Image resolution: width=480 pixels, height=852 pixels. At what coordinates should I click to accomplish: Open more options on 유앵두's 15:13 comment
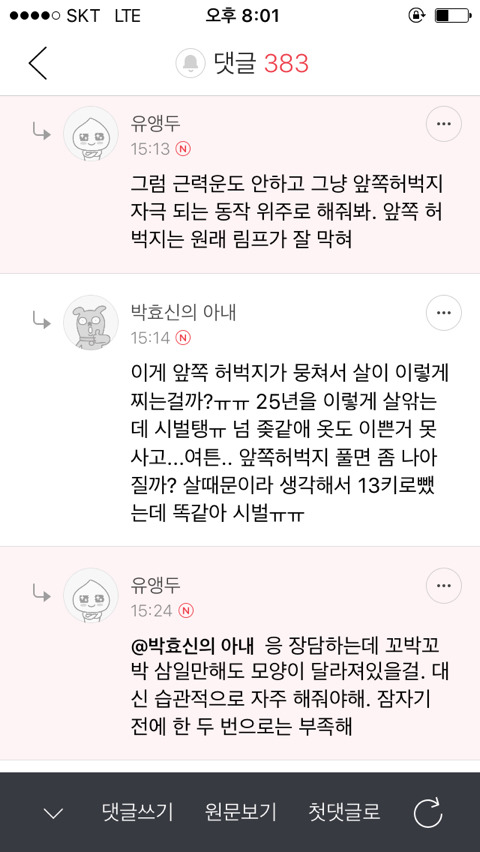444,124
